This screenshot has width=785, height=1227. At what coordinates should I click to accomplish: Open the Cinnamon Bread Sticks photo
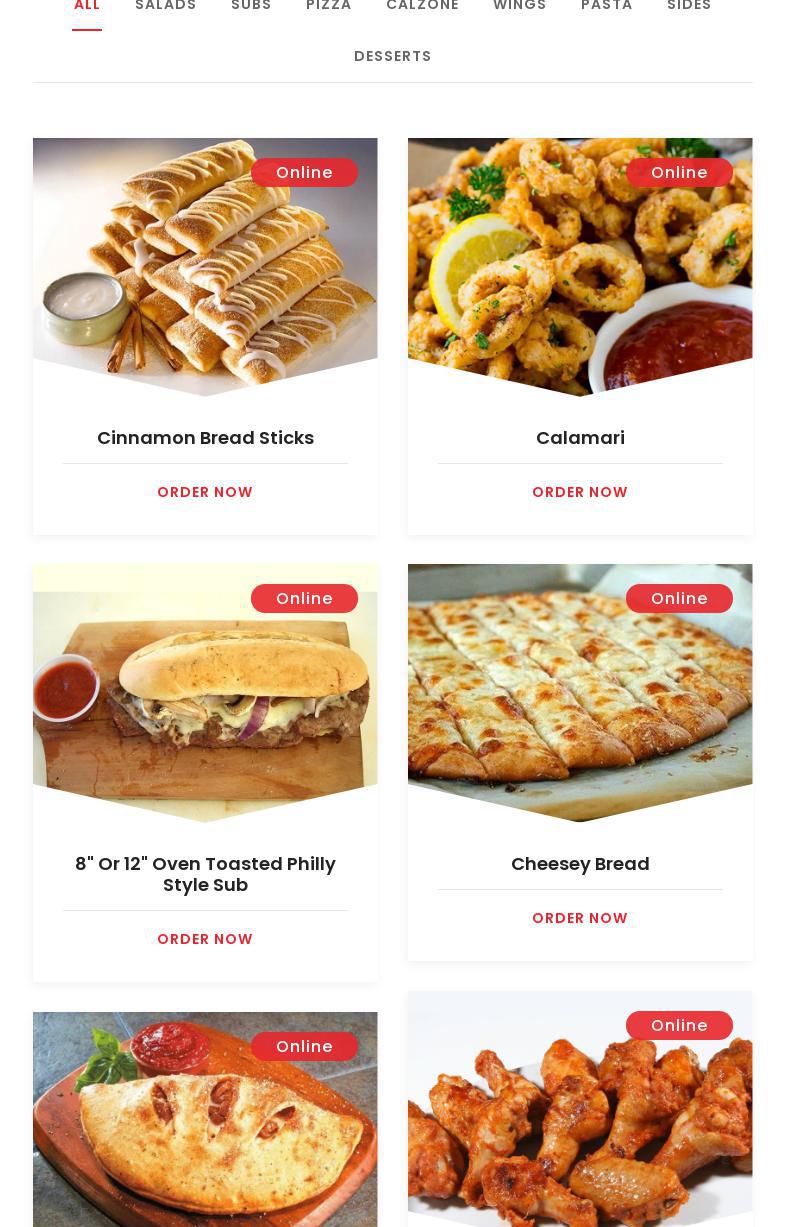coord(205,267)
